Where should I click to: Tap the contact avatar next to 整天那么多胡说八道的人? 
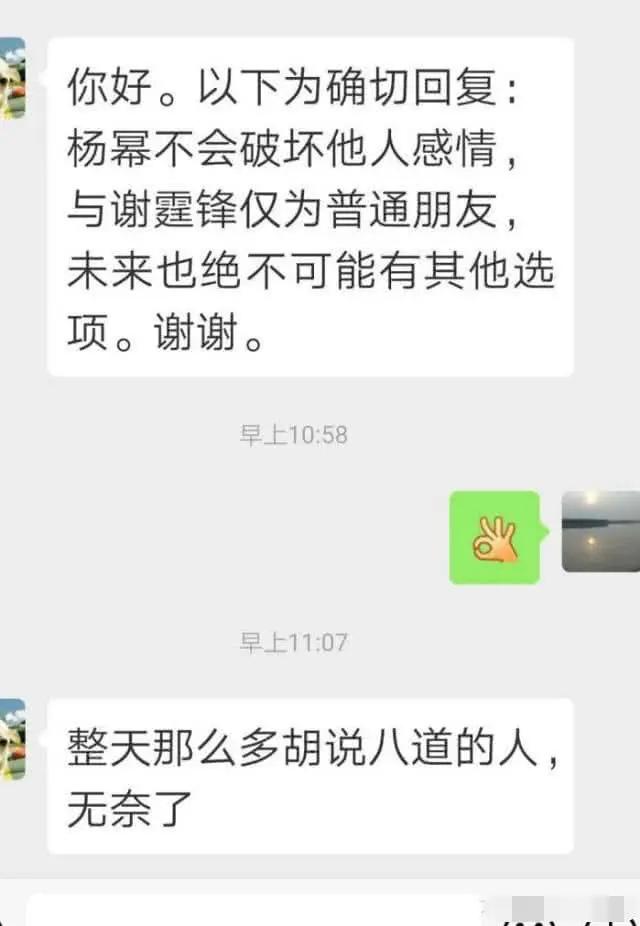pyautogui.click(x=12, y=739)
